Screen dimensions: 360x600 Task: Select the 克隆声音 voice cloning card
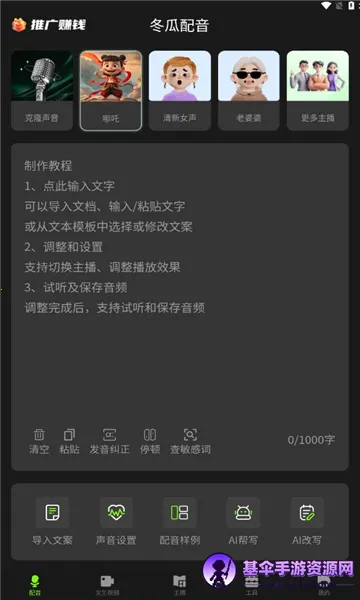click(42, 91)
